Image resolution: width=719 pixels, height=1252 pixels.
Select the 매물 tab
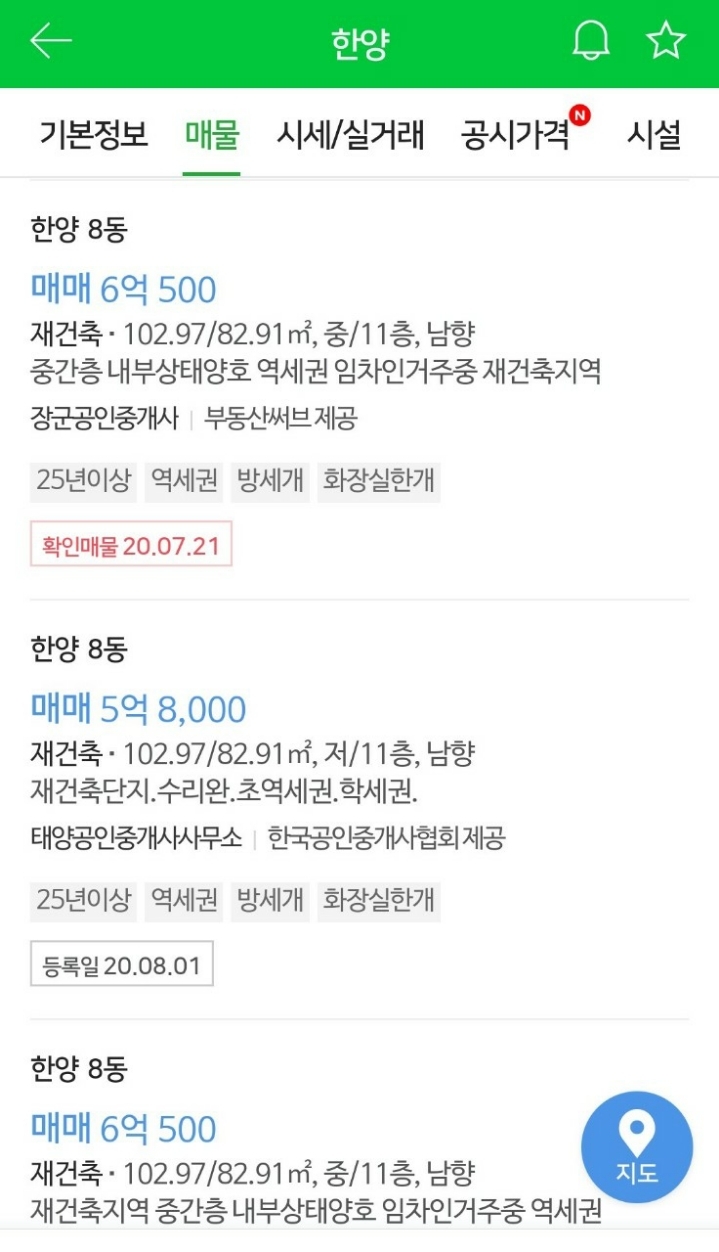tap(212, 135)
